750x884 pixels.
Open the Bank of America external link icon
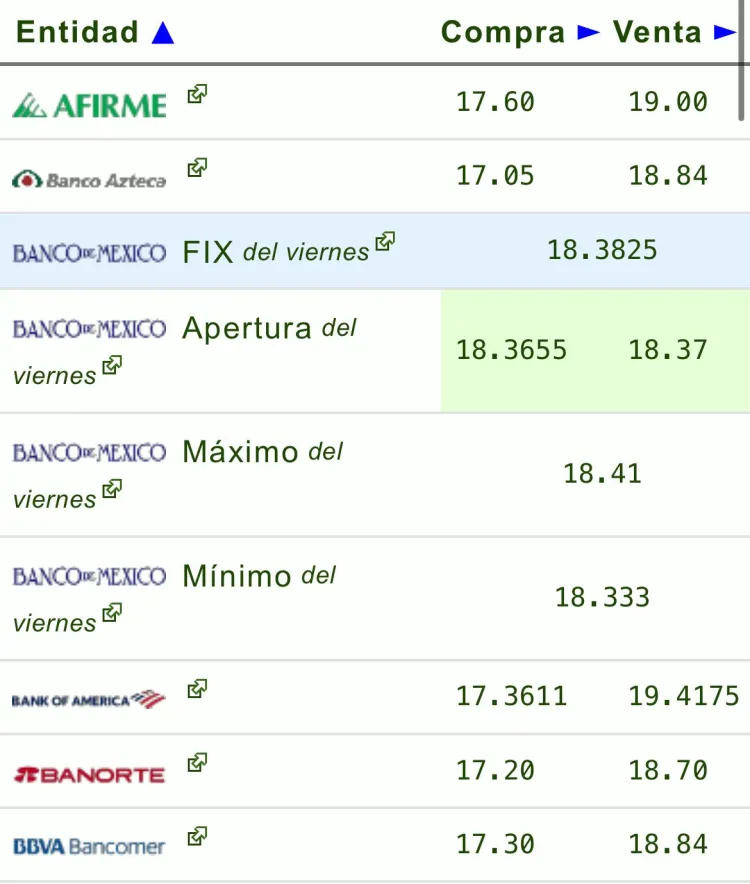point(198,688)
